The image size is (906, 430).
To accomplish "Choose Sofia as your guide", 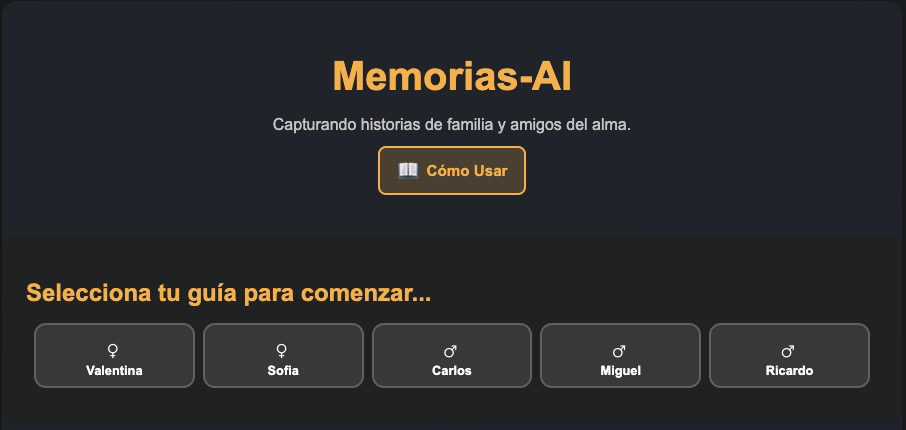I will [283, 355].
